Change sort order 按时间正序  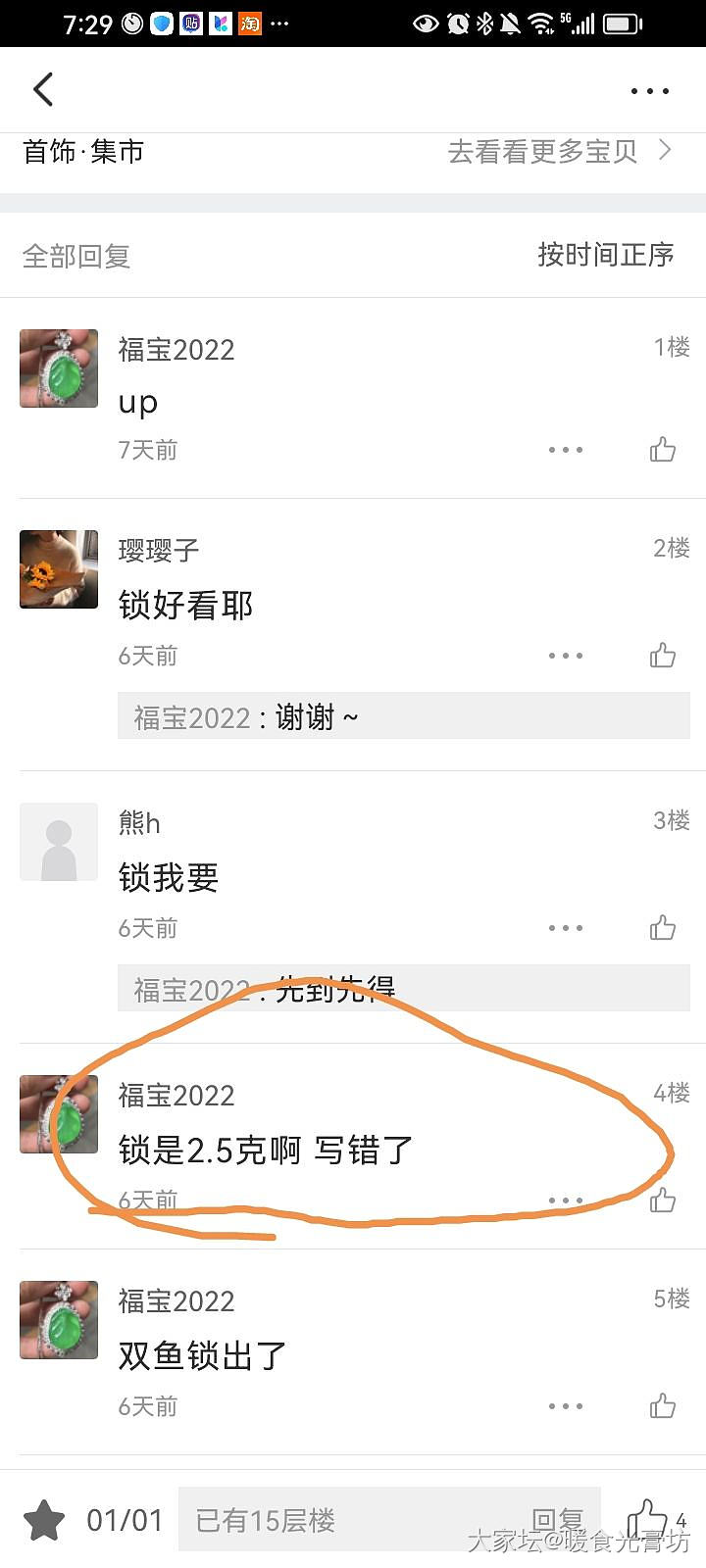click(x=605, y=255)
